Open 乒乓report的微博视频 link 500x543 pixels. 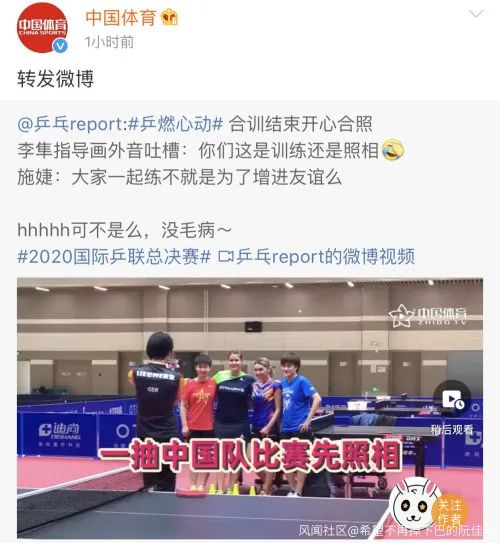[x=316, y=257]
